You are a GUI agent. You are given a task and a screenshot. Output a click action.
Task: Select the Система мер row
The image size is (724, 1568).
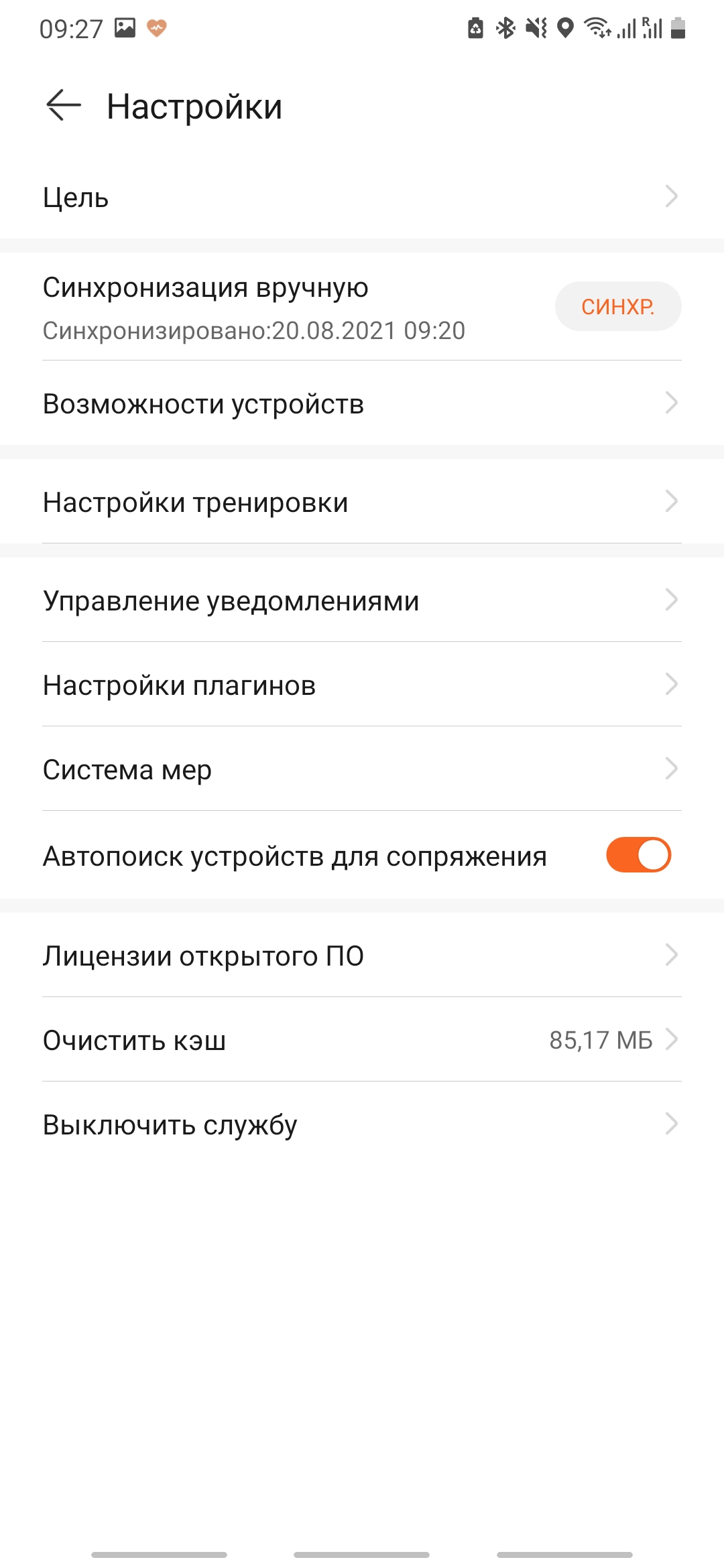362,769
